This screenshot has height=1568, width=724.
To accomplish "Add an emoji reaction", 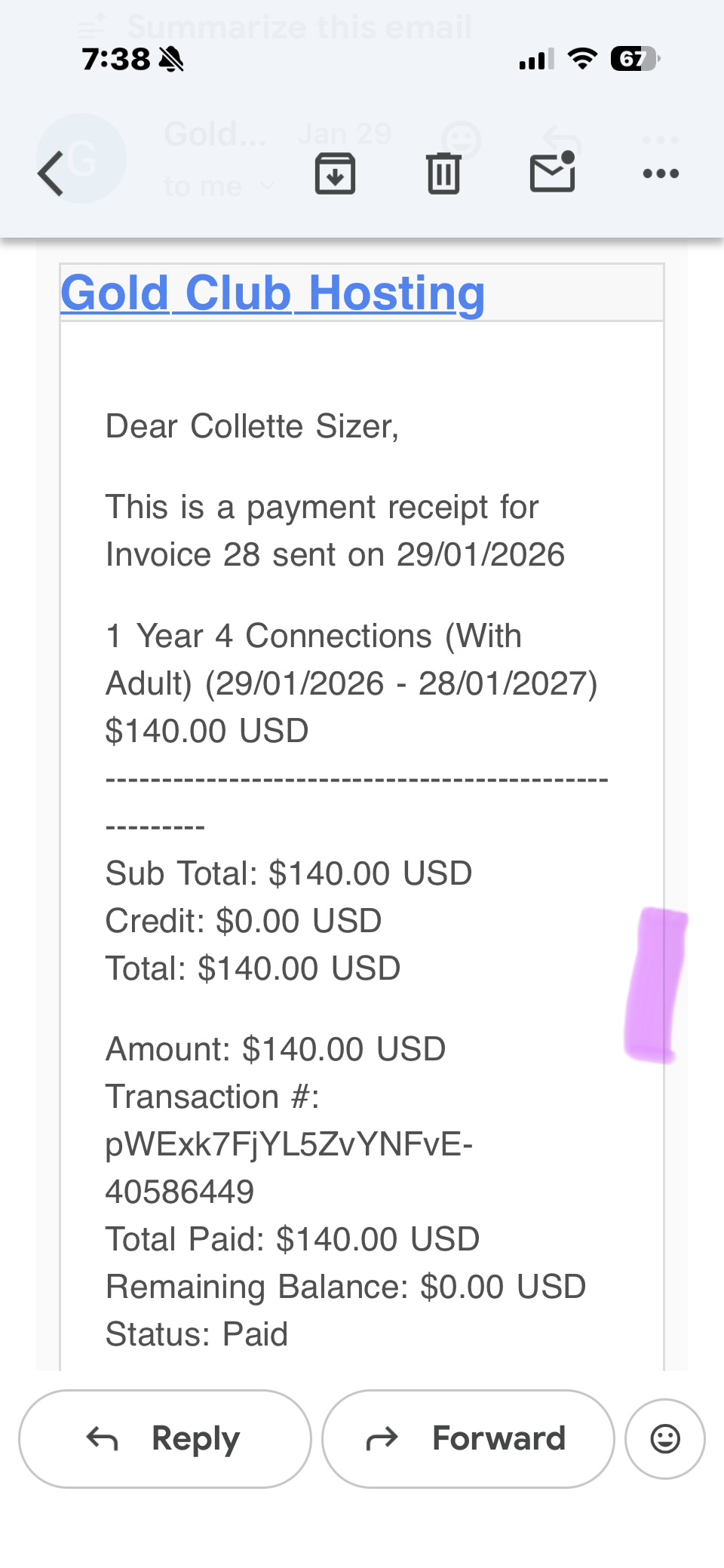I will 665,1439.
